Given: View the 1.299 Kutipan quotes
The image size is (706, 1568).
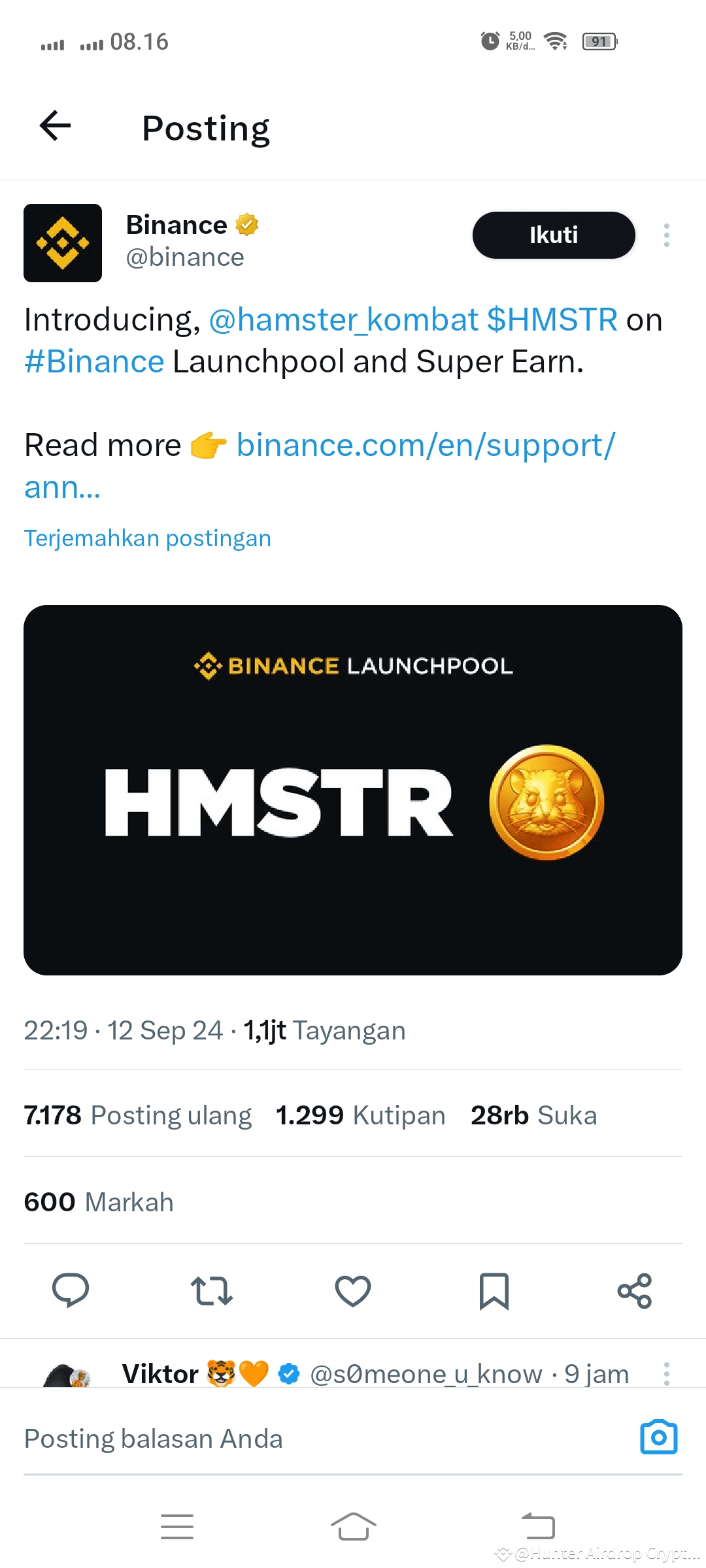Looking at the screenshot, I should click(360, 1115).
